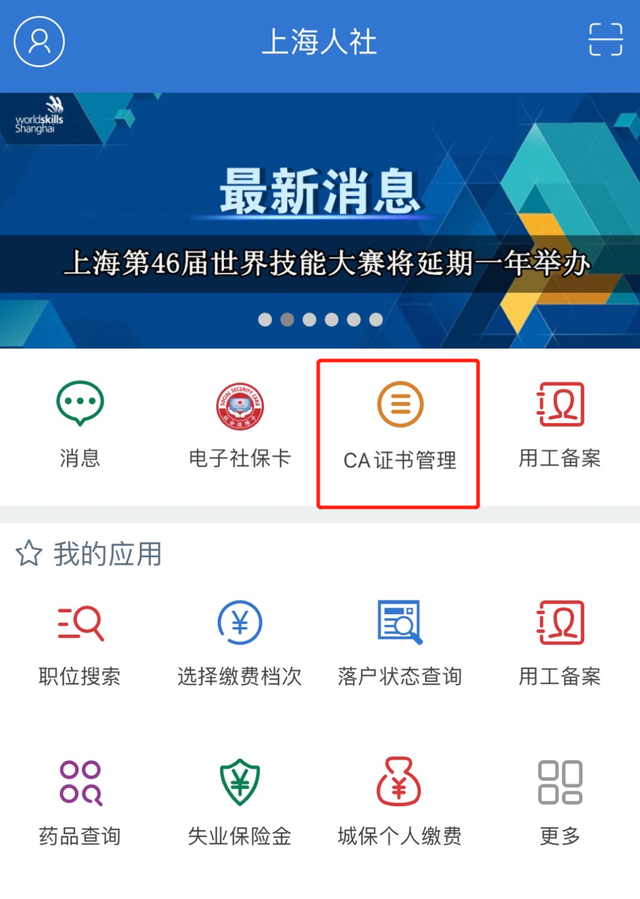Viewport: 640px width, 899px height.
Task: Open 用工备案 under 我的应用
Action: (x=559, y=643)
